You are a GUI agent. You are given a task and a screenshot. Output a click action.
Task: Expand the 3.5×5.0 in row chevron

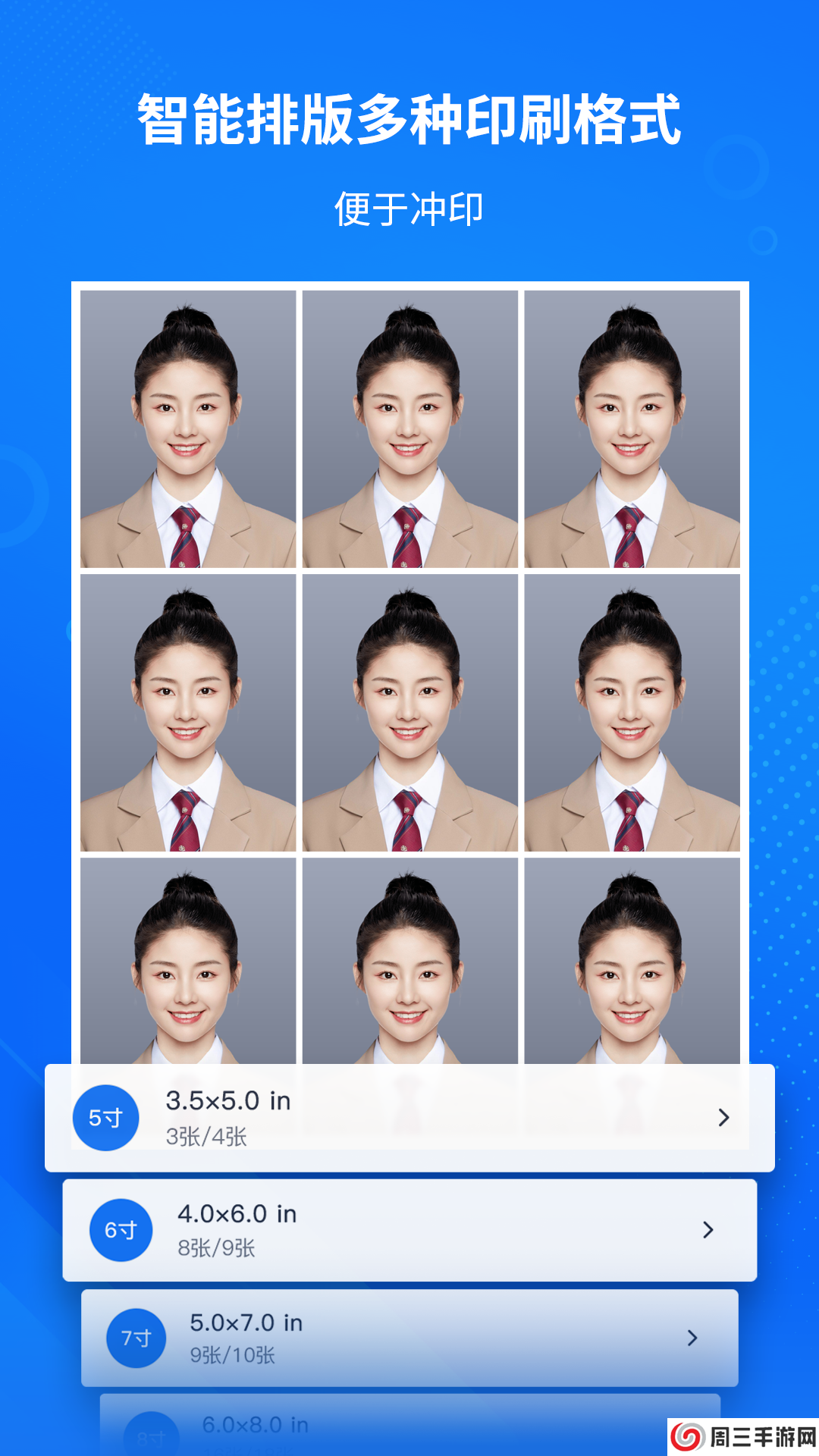724,1118
